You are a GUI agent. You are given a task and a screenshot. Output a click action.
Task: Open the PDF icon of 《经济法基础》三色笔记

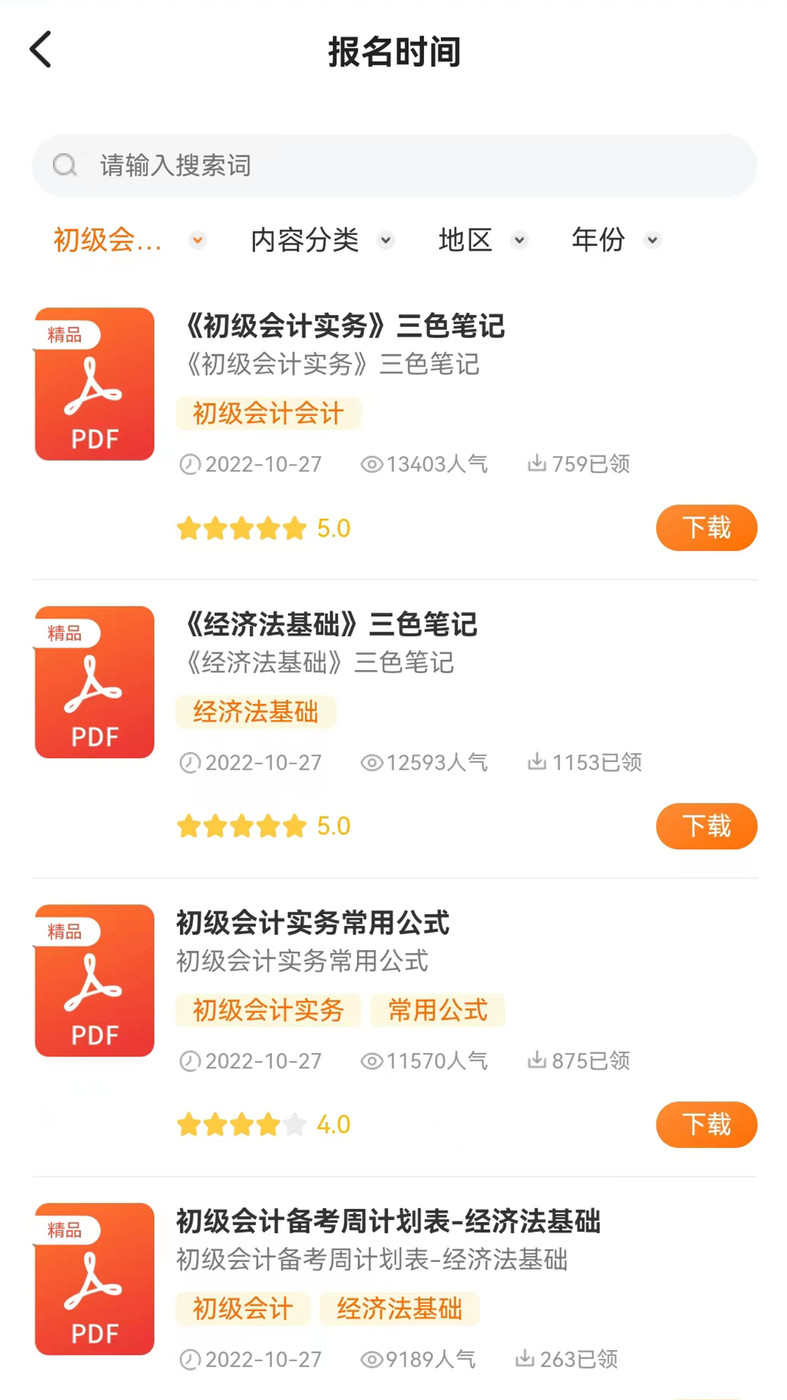94,682
